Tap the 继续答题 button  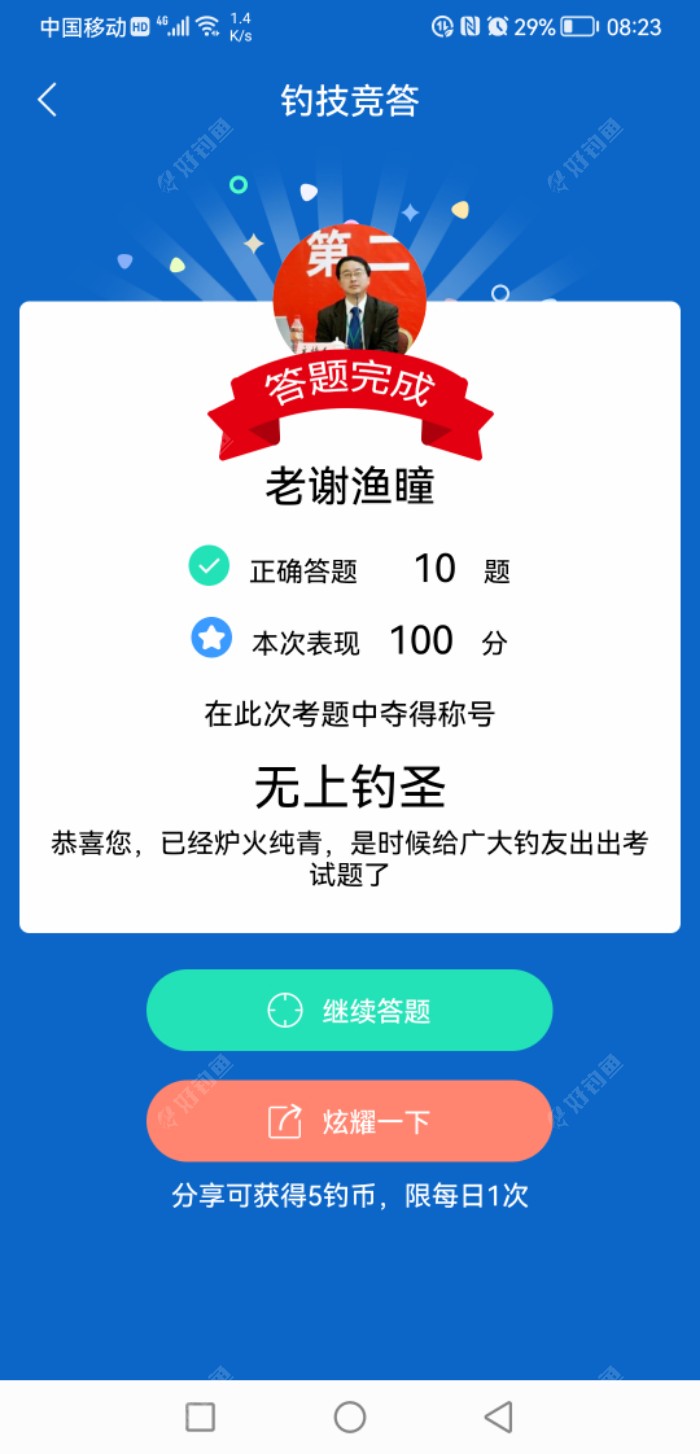[349, 1010]
